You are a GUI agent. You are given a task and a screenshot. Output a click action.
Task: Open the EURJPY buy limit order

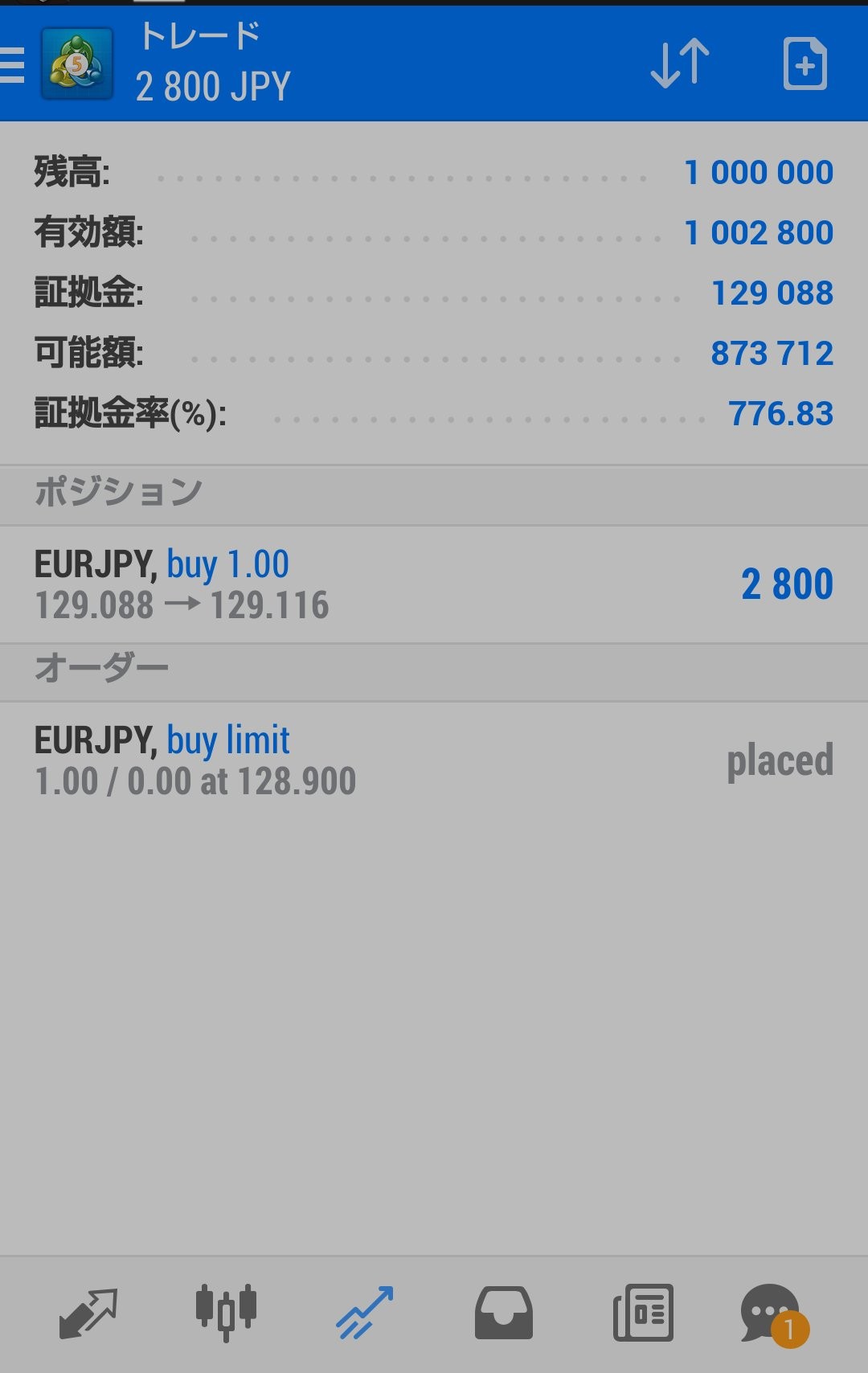434,760
